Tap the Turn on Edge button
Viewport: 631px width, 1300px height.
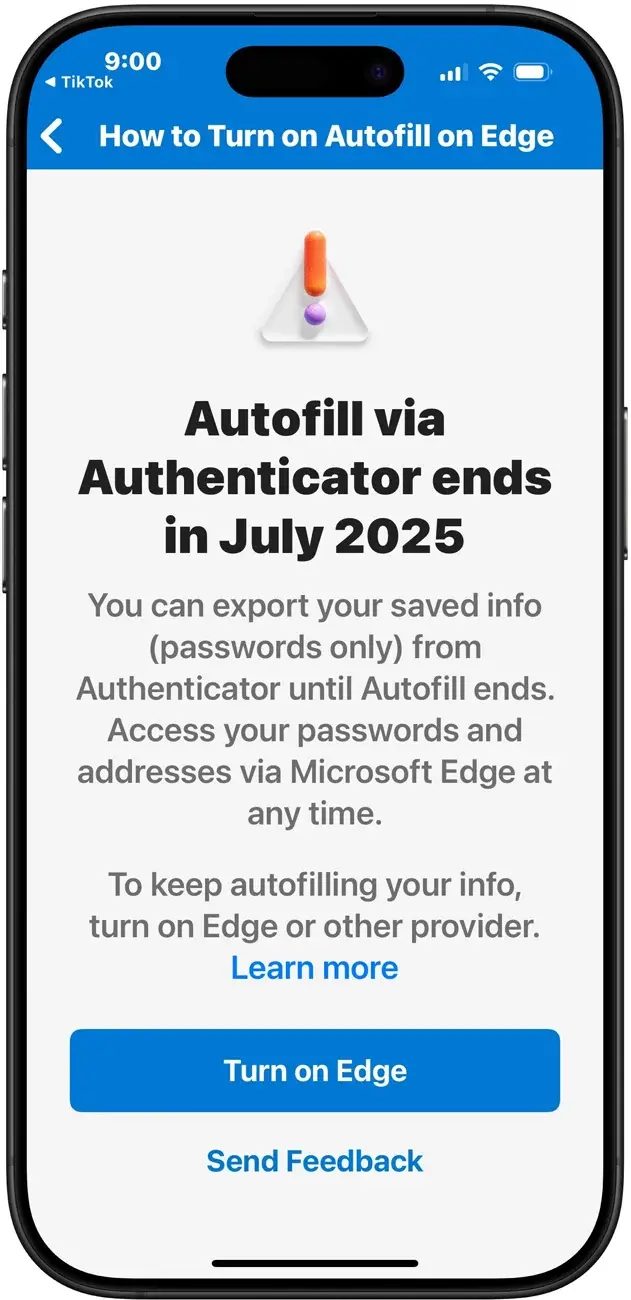coord(314,1070)
